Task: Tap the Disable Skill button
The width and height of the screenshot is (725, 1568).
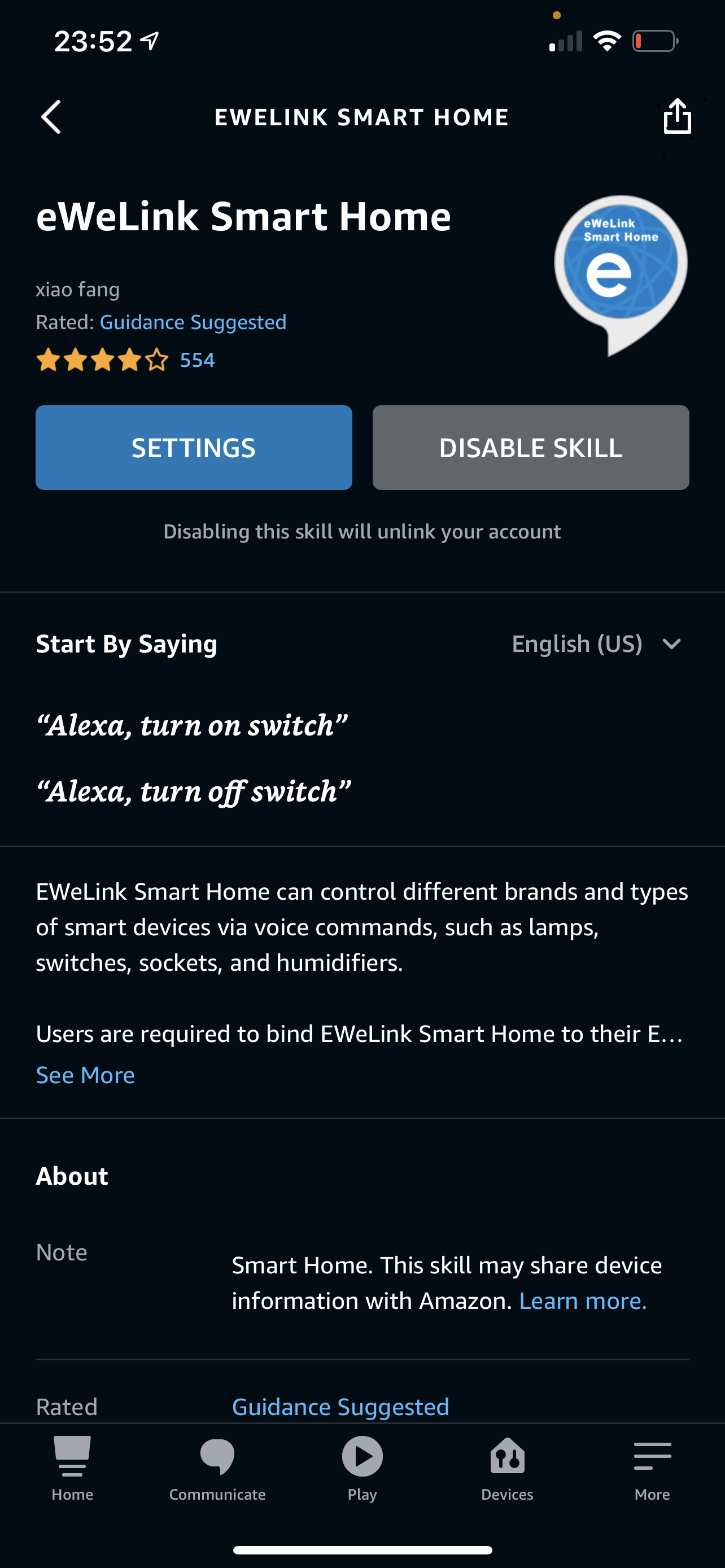Action: point(531,448)
